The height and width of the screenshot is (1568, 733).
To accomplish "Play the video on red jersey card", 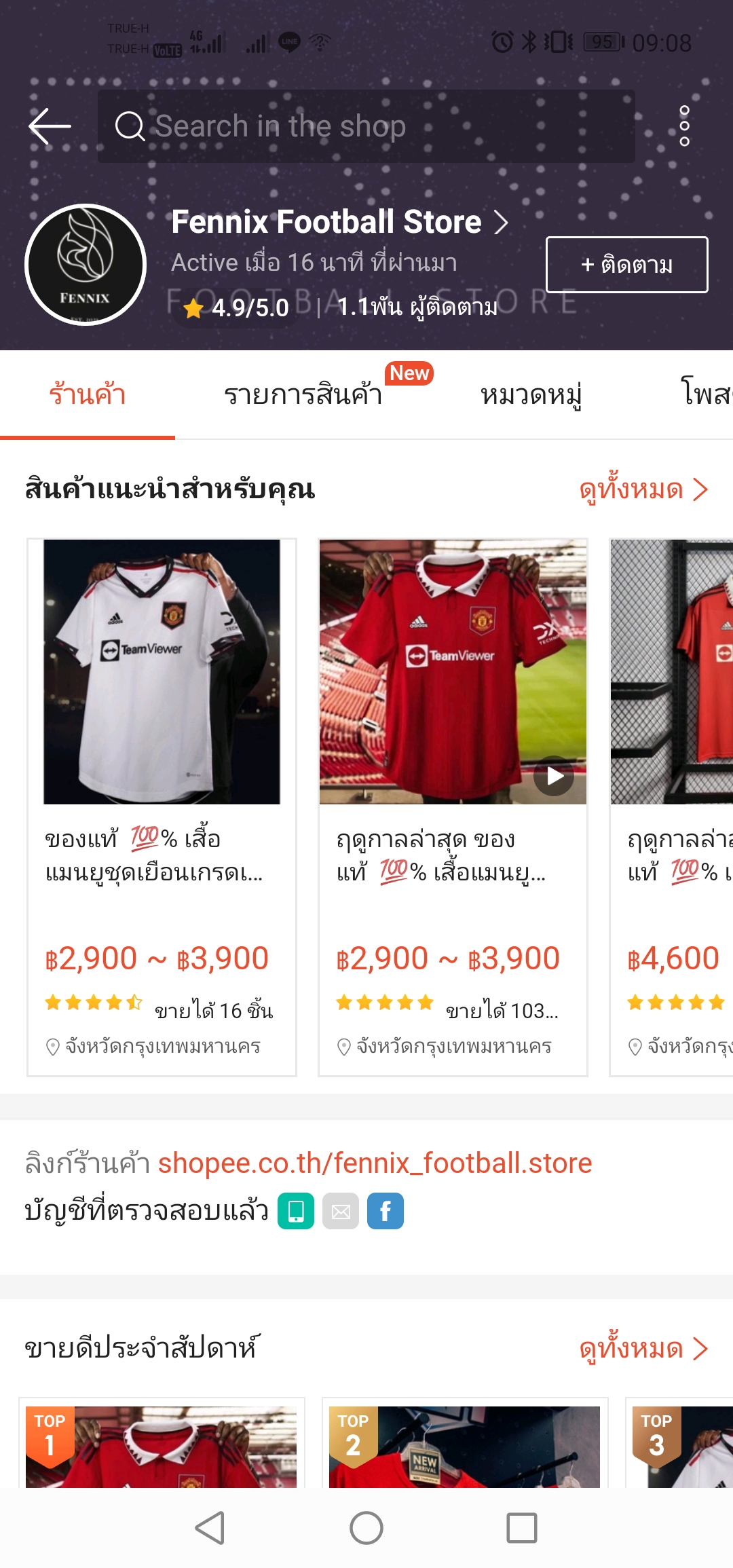I will pyautogui.click(x=554, y=776).
